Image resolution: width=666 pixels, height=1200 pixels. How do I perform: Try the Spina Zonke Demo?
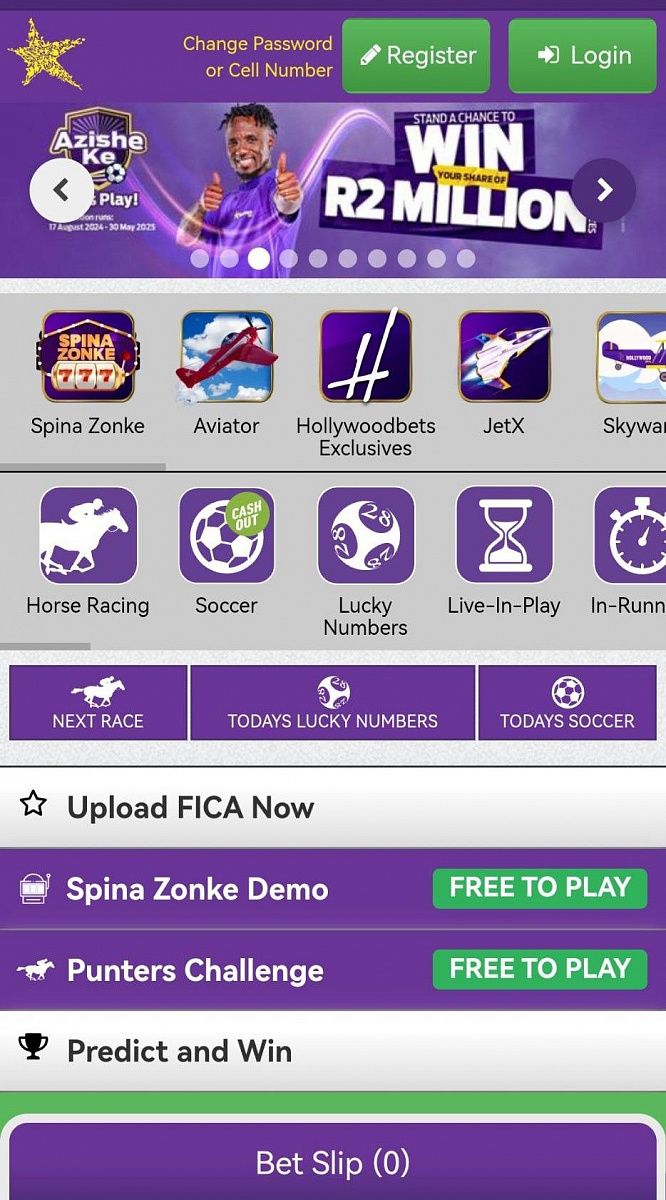pos(332,889)
